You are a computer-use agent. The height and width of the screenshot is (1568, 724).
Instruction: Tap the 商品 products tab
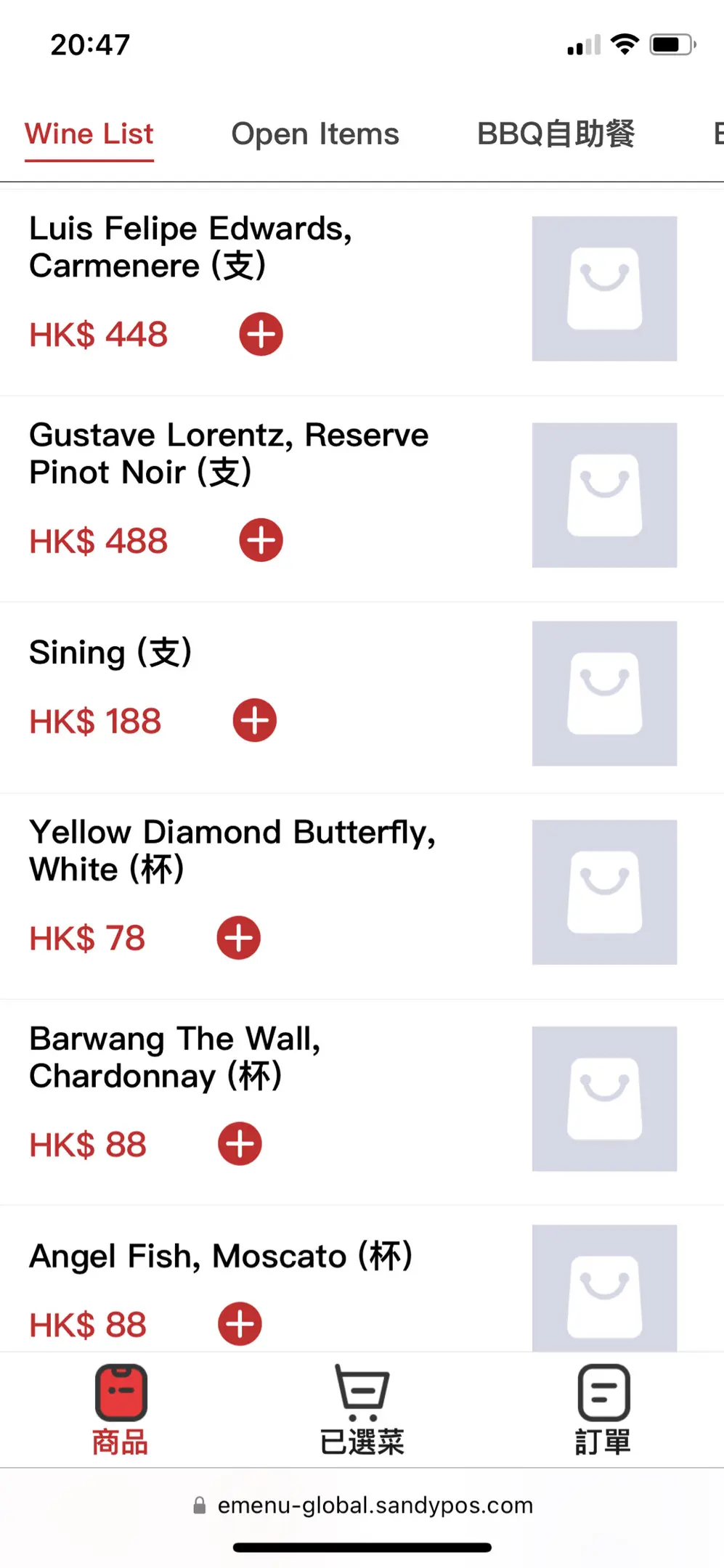tap(121, 1410)
